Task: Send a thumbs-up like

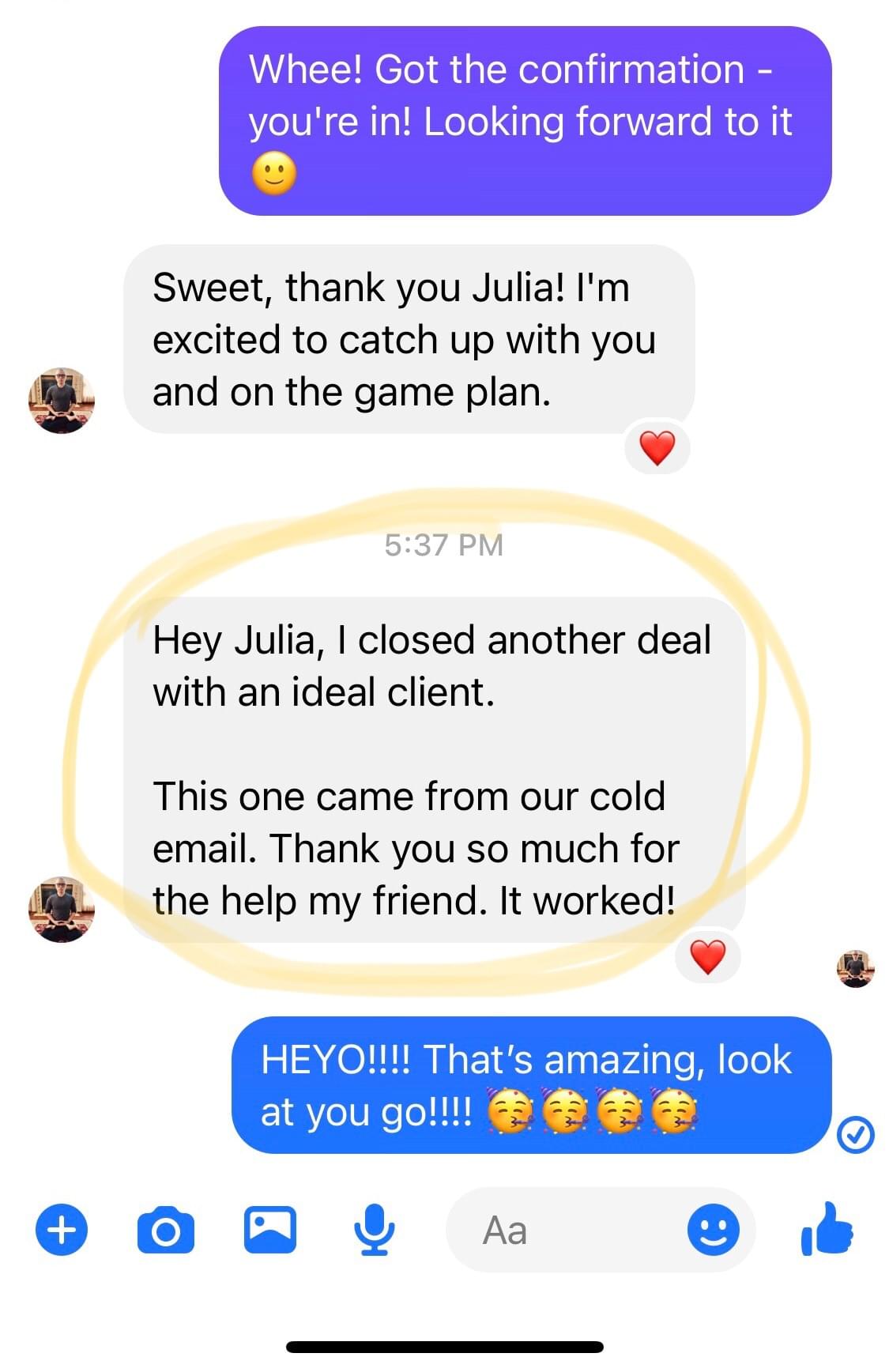Action: [827, 1230]
